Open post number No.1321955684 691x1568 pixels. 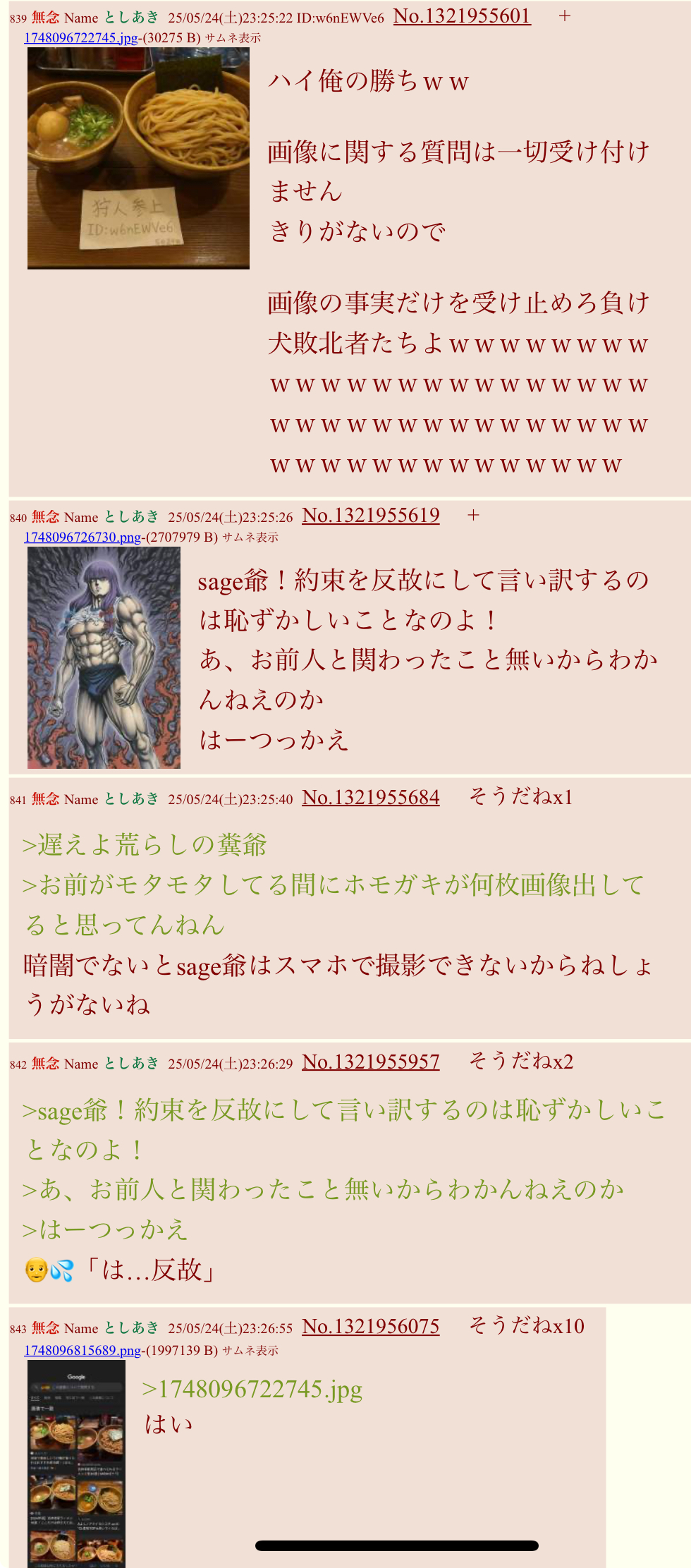click(370, 798)
